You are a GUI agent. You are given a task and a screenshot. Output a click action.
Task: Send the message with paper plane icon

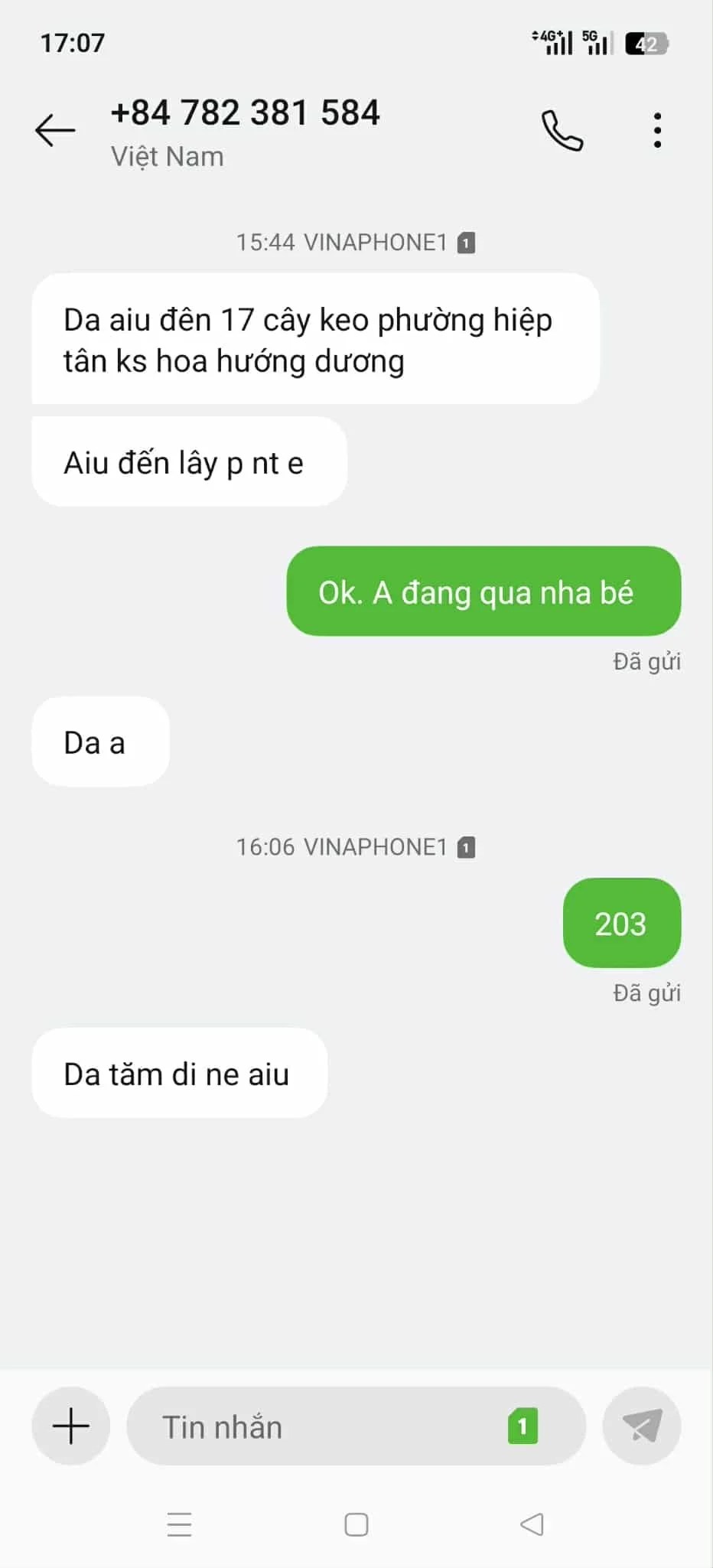coord(641,1426)
